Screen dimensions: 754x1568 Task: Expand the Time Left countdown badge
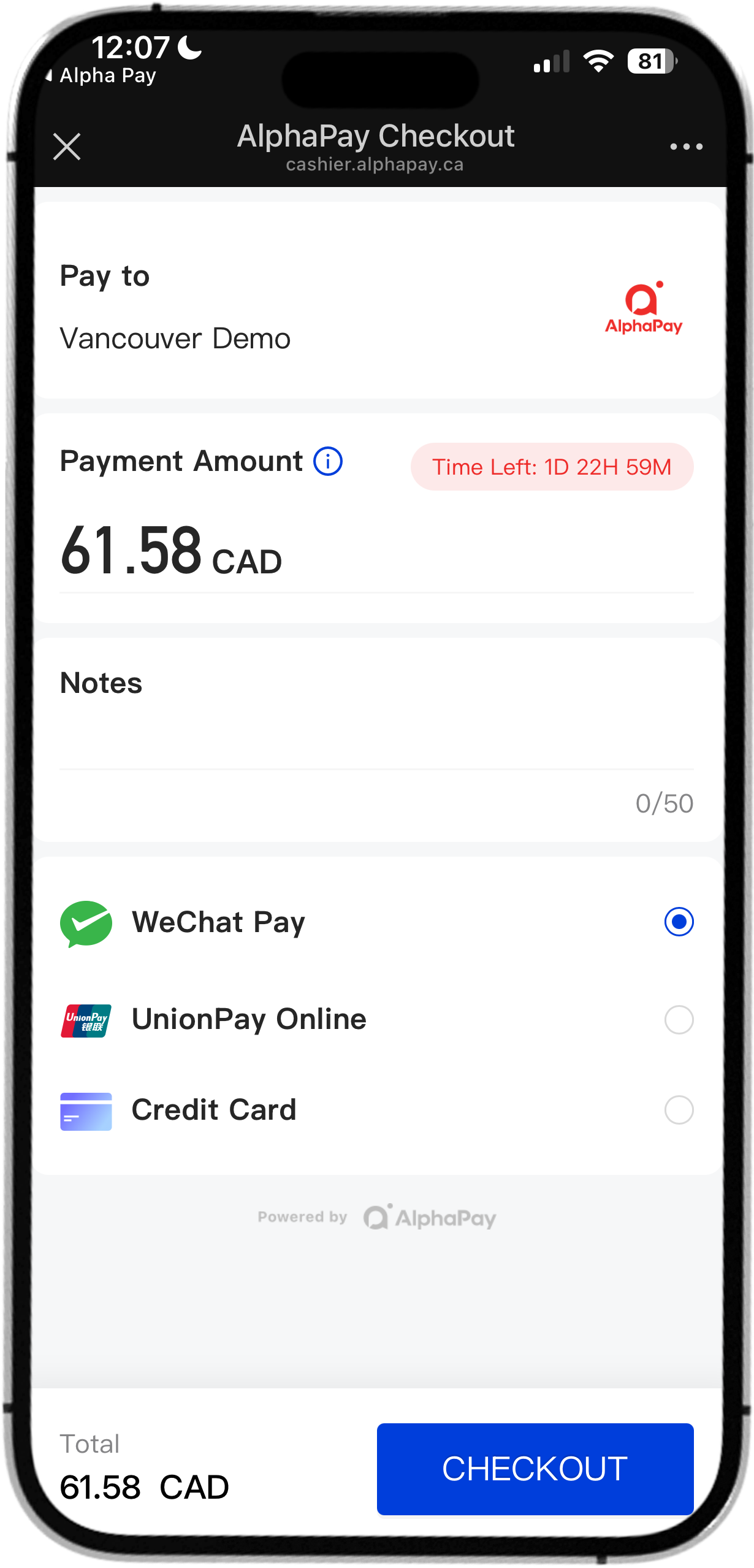pyautogui.click(x=551, y=467)
